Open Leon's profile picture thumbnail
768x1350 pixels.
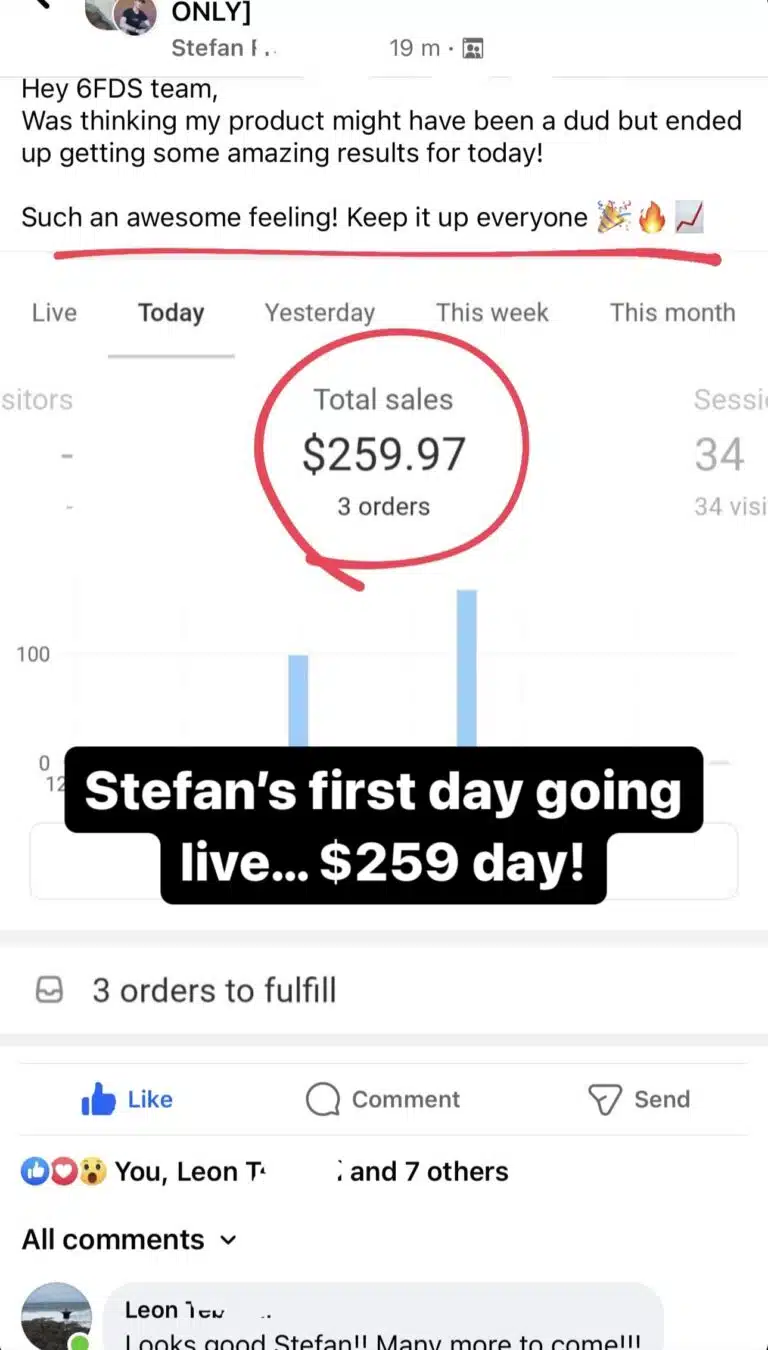tap(56, 1316)
